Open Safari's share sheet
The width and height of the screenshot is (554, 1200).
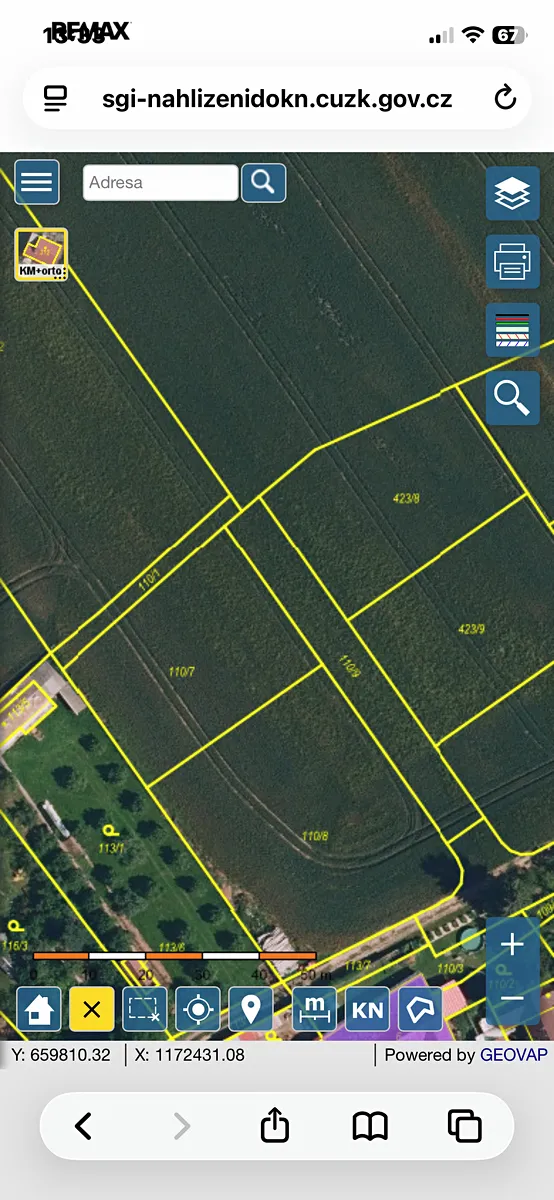tap(274, 1126)
